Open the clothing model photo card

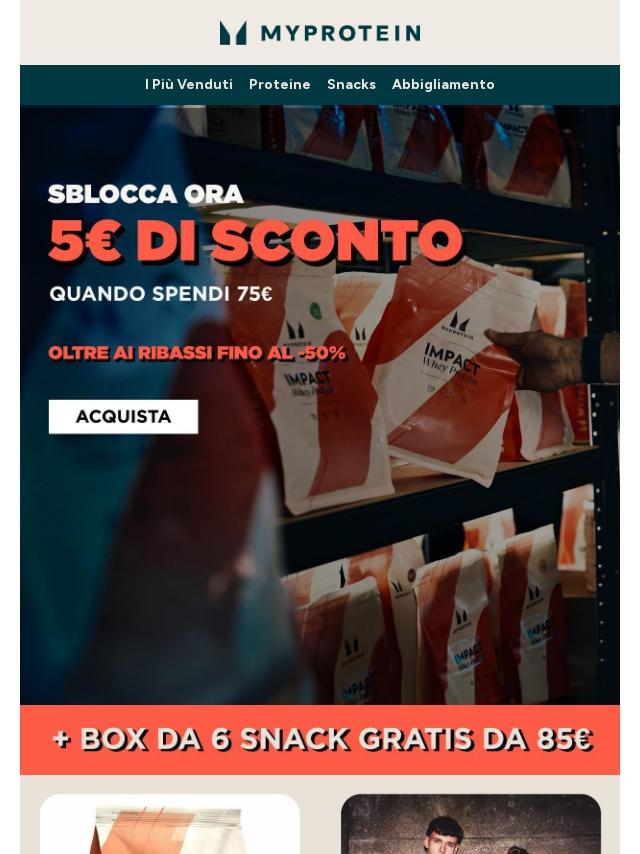coord(470,826)
